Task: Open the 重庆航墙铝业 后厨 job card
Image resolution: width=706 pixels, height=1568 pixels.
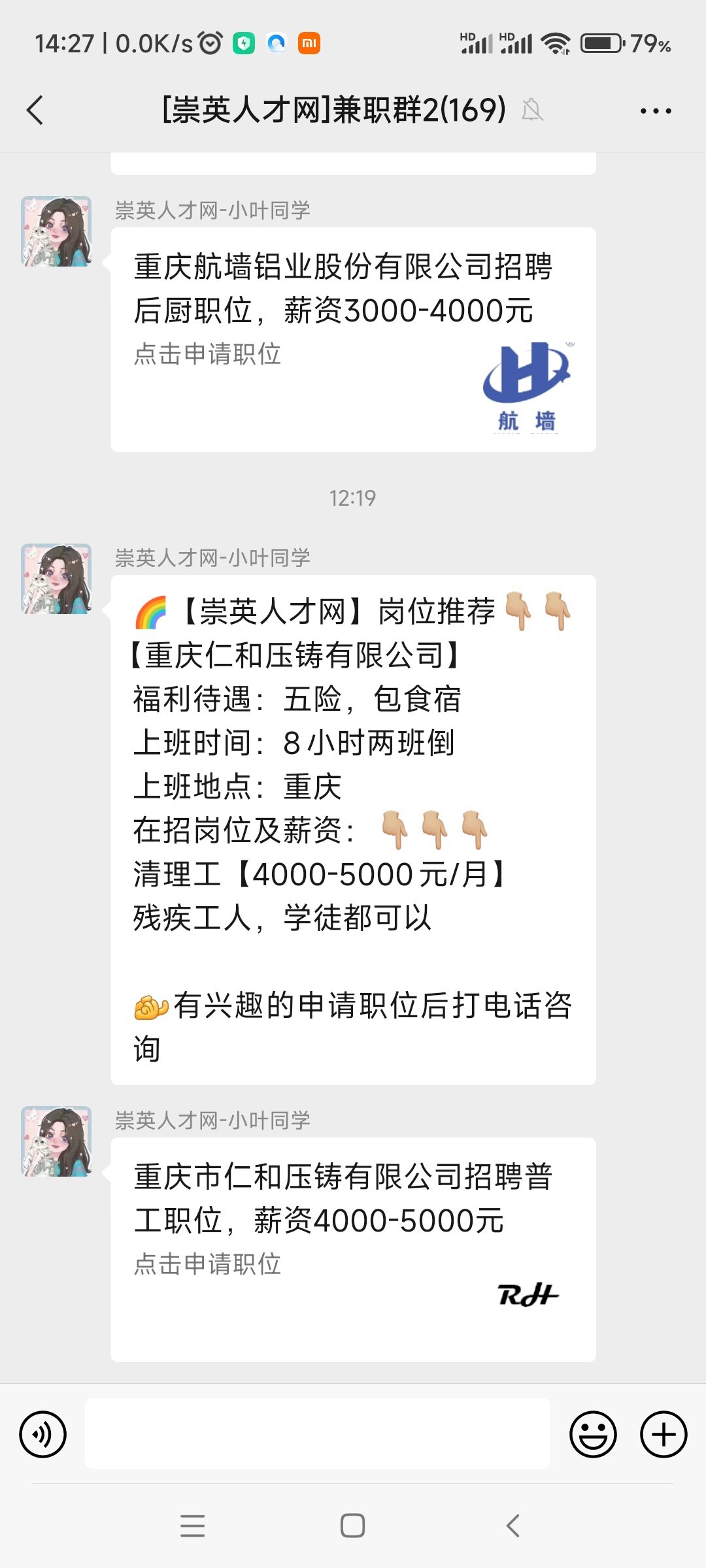Action: (x=353, y=339)
